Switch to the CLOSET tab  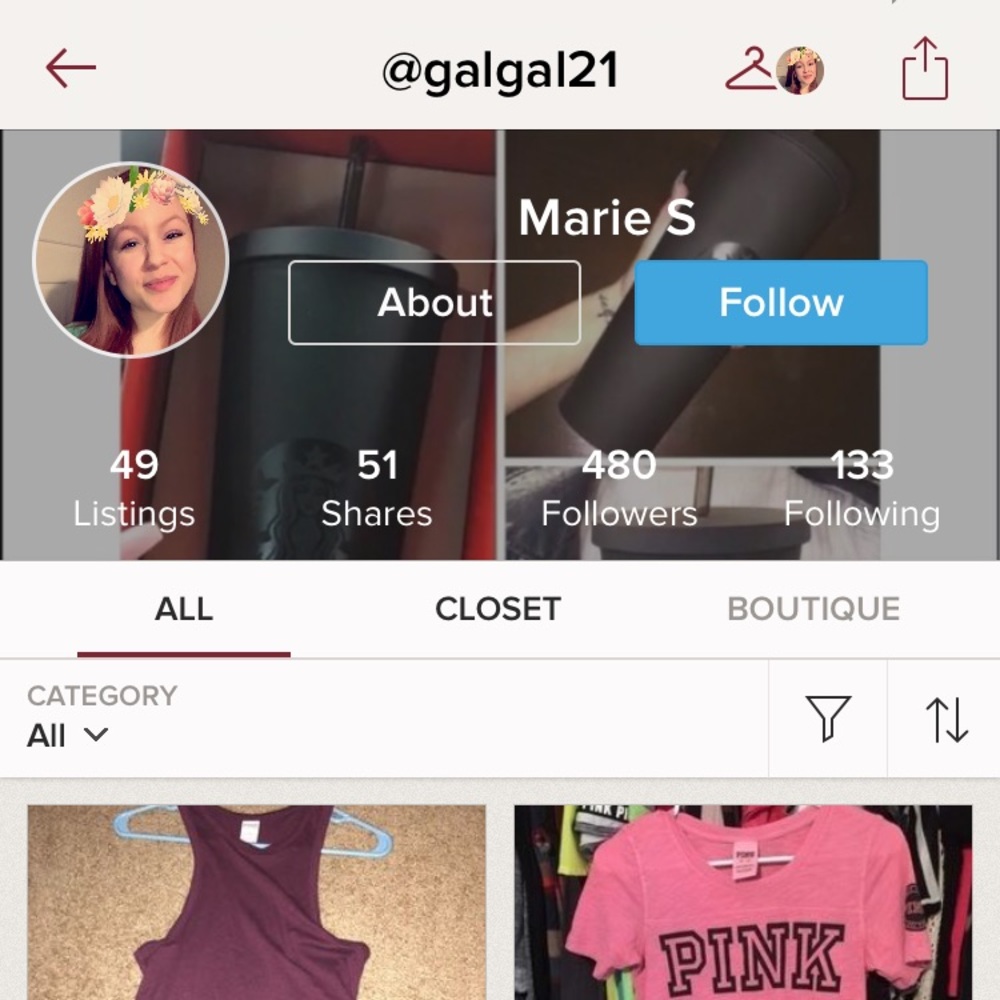(498, 609)
